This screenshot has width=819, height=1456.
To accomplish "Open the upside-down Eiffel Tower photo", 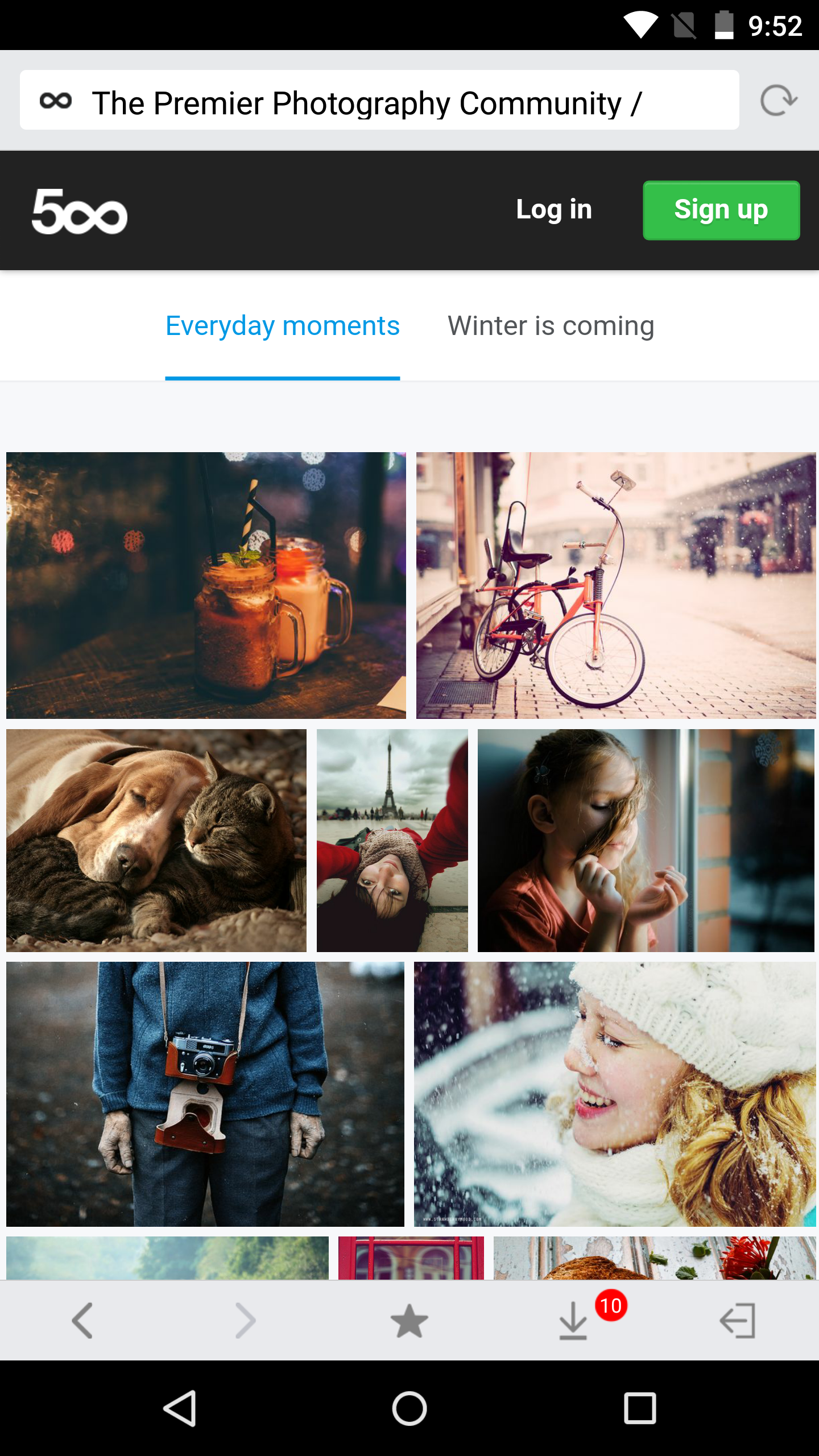I will 392,840.
